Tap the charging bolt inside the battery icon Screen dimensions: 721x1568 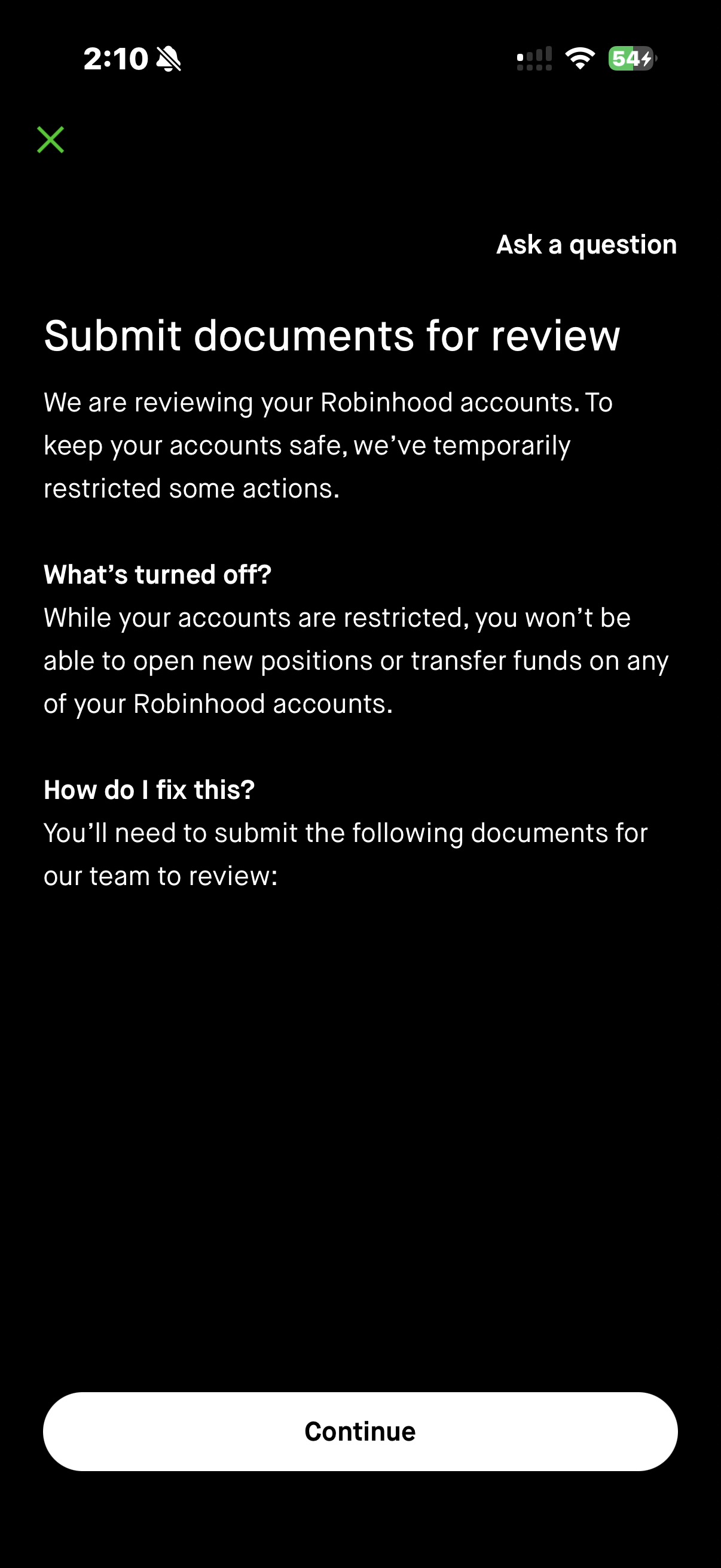tap(646, 59)
